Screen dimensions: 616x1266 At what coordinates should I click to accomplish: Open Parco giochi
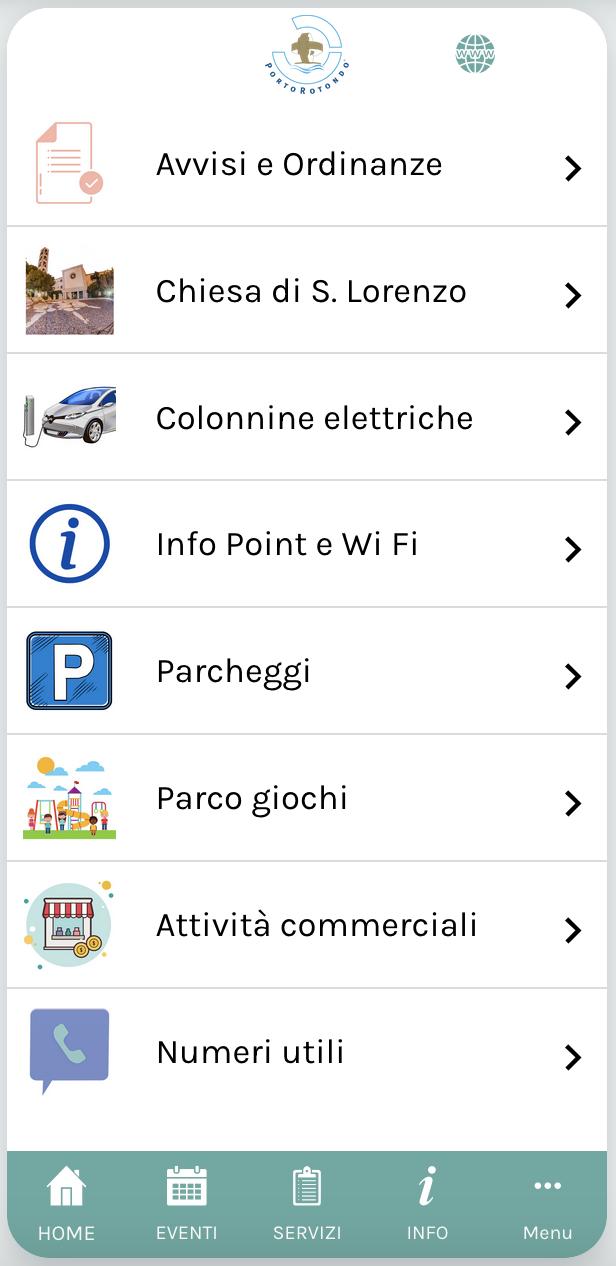click(307, 798)
